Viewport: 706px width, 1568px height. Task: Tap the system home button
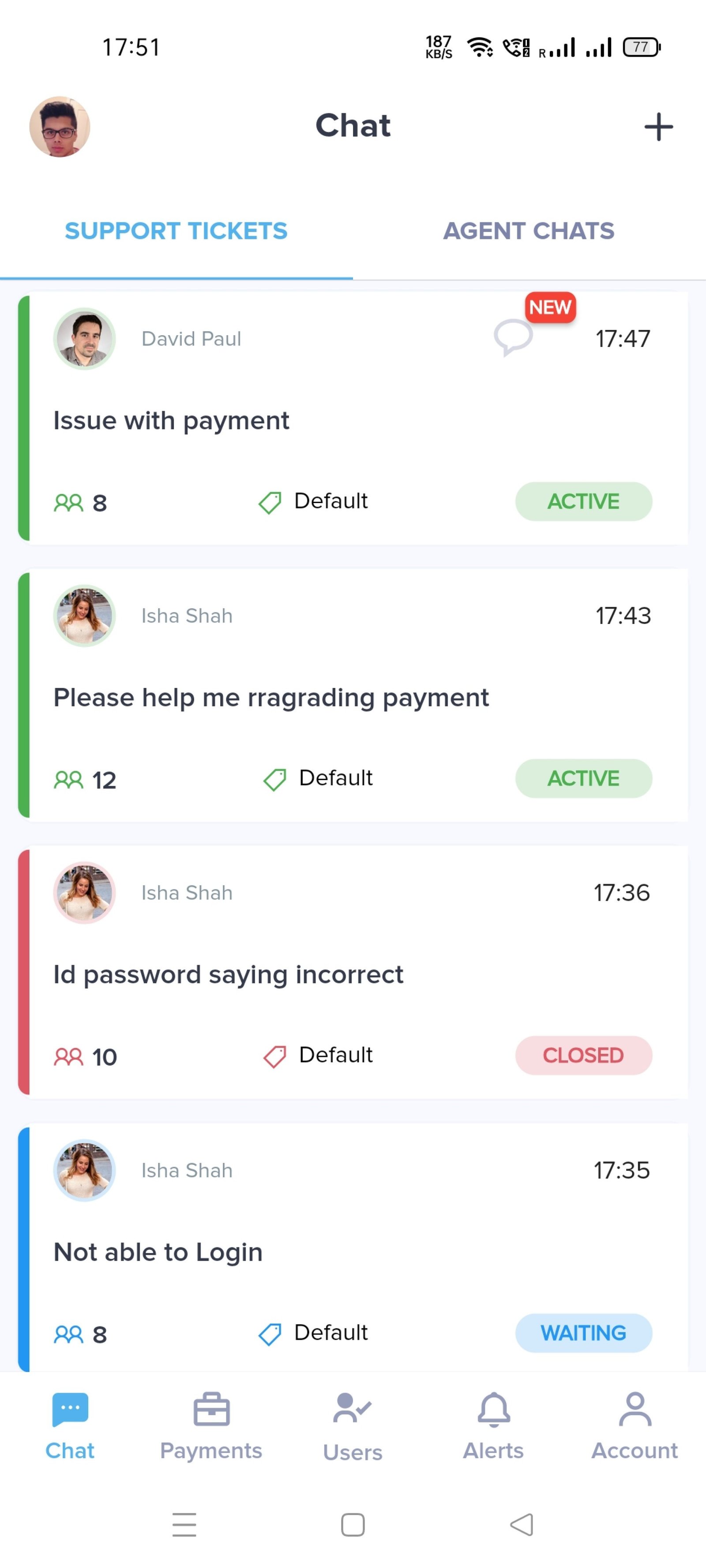(x=353, y=1525)
